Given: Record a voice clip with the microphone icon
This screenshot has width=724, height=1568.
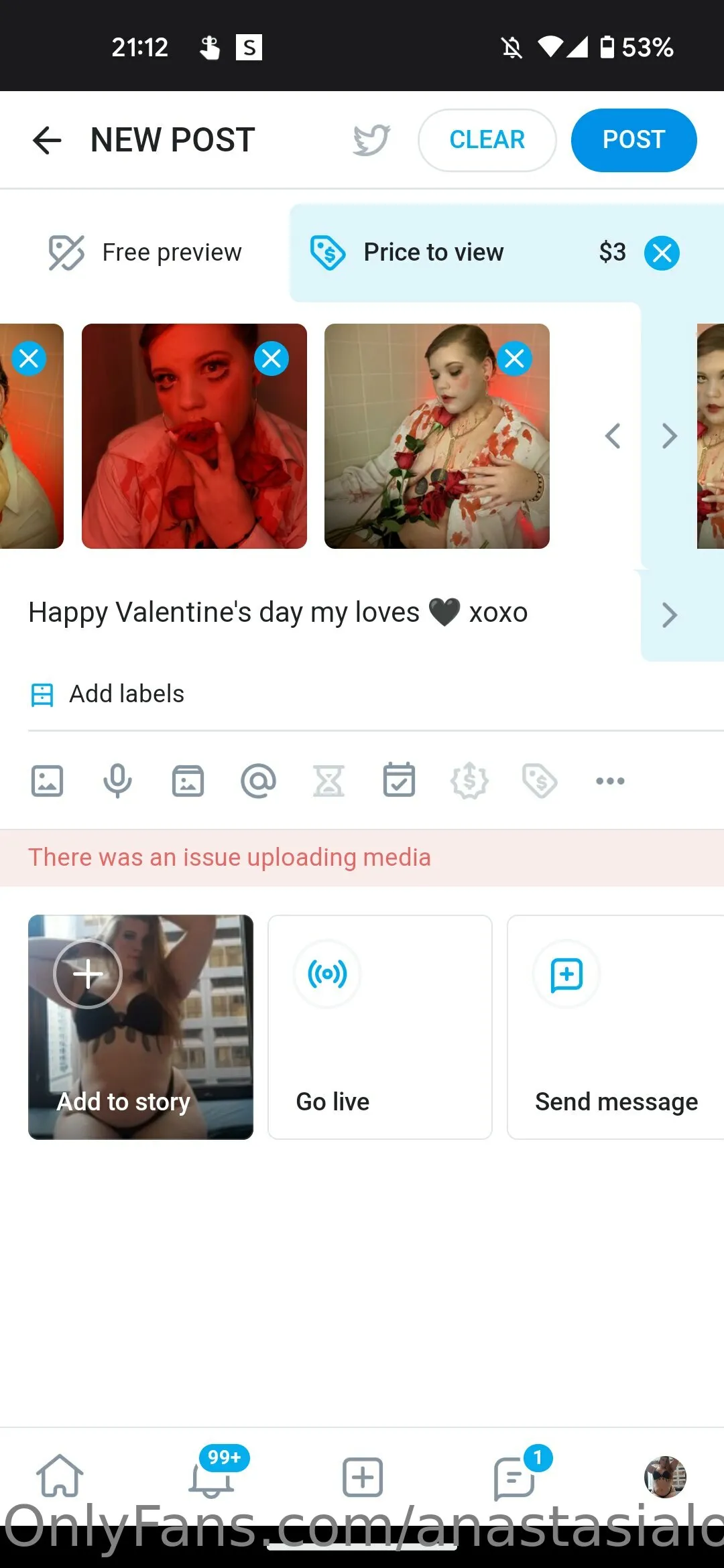Looking at the screenshot, I should click(117, 780).
